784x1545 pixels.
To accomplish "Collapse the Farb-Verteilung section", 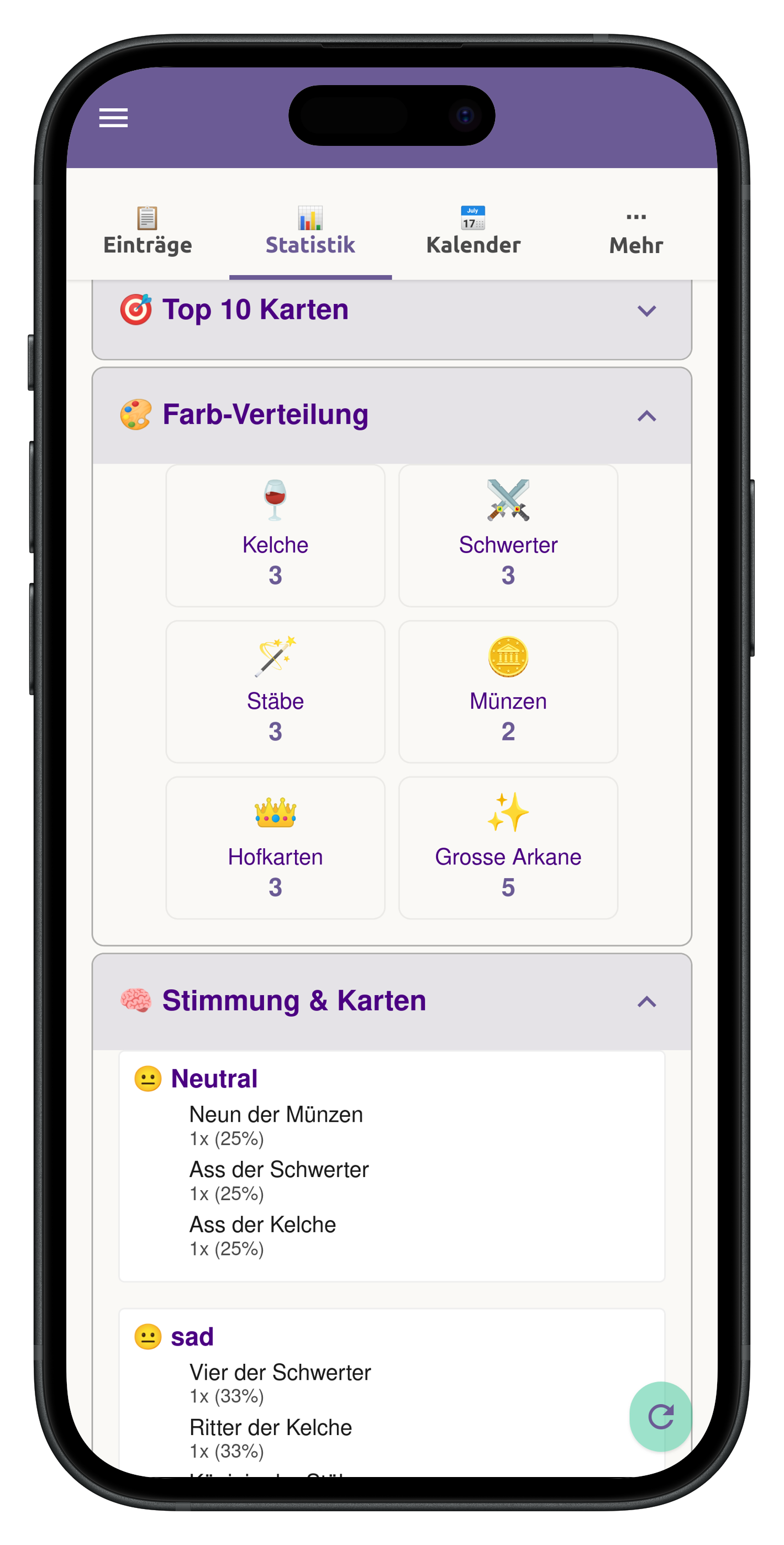I will pyautogui.click(x=646, y=416).
